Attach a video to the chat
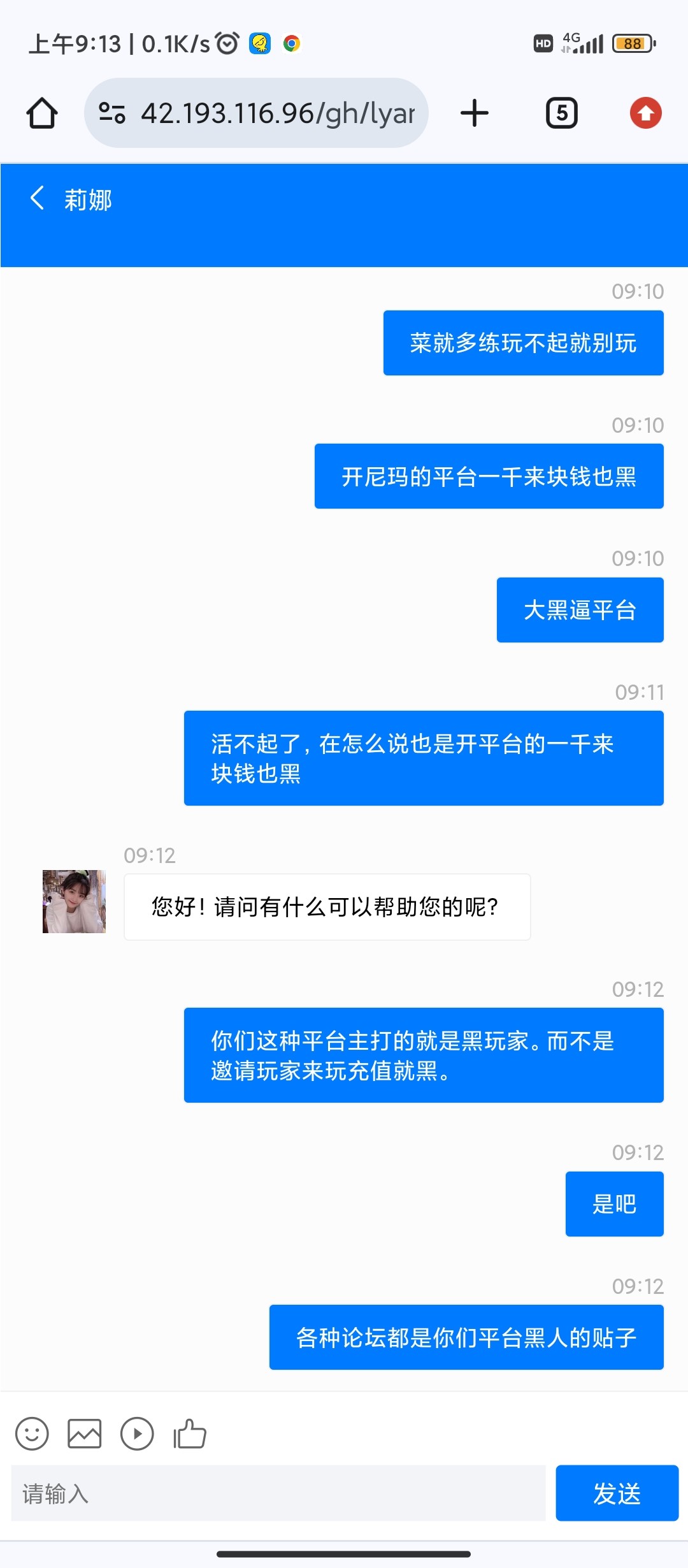The height and width of the screenshot is (1568, 688). [x=137, y=1434]
